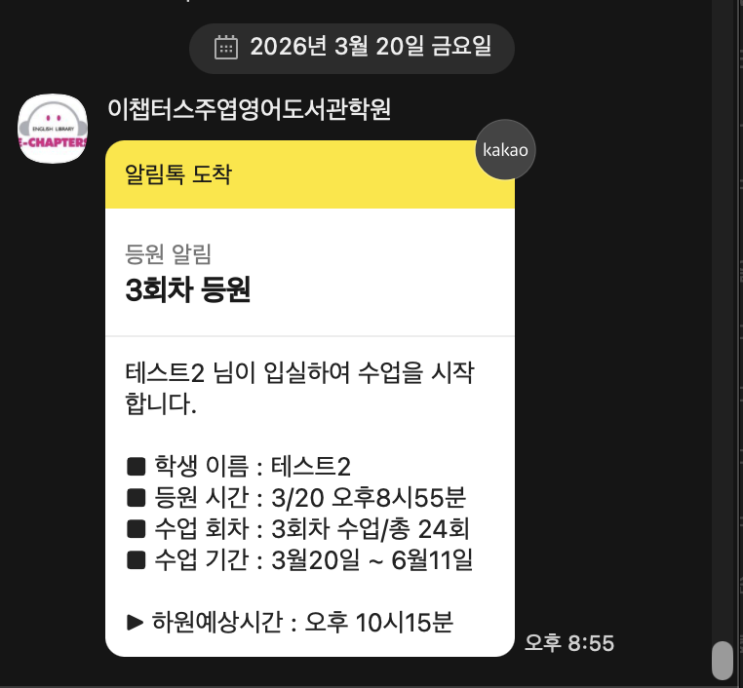Open the 2026년 3월 20일 date chip
This screenshot has height=688, width=743.
352,47
